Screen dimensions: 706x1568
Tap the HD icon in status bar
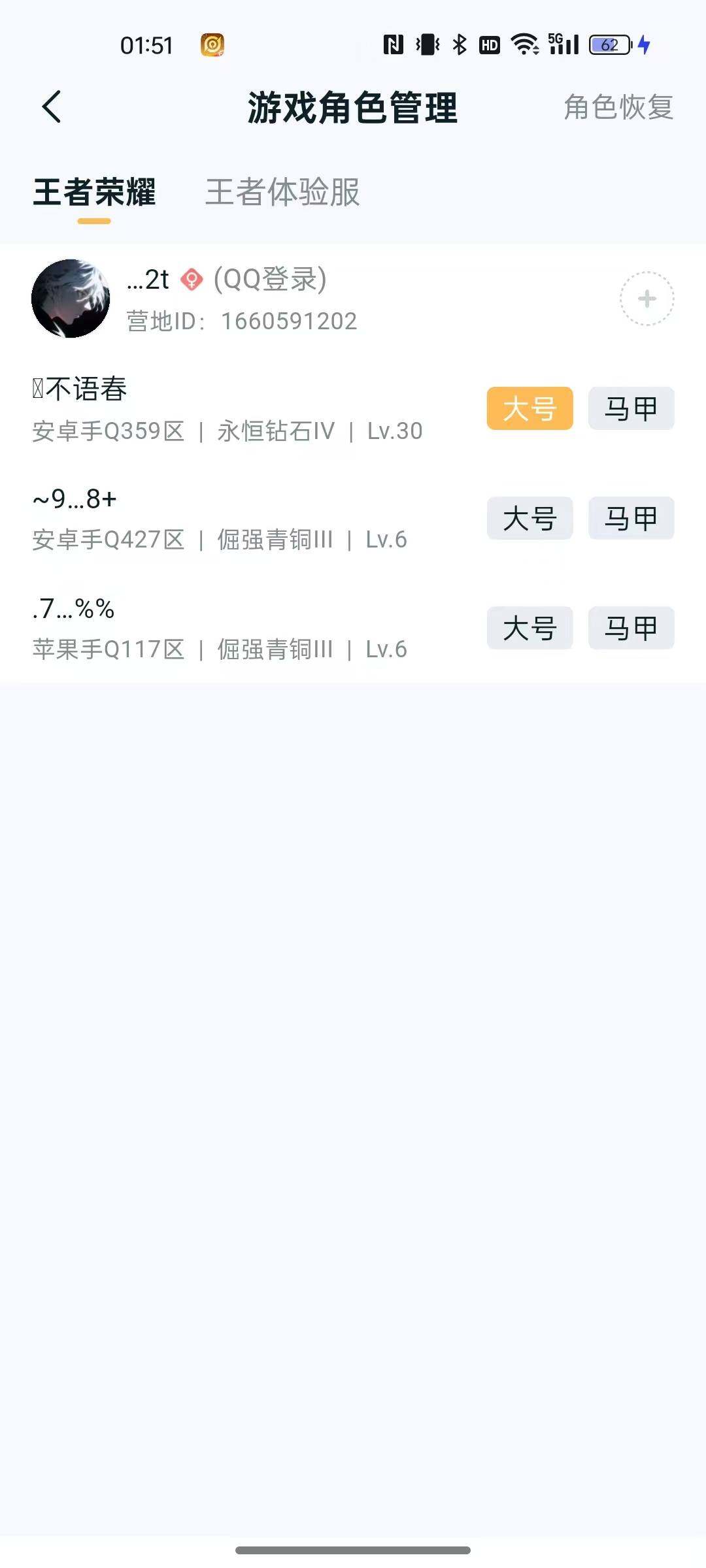coord(488,44)
